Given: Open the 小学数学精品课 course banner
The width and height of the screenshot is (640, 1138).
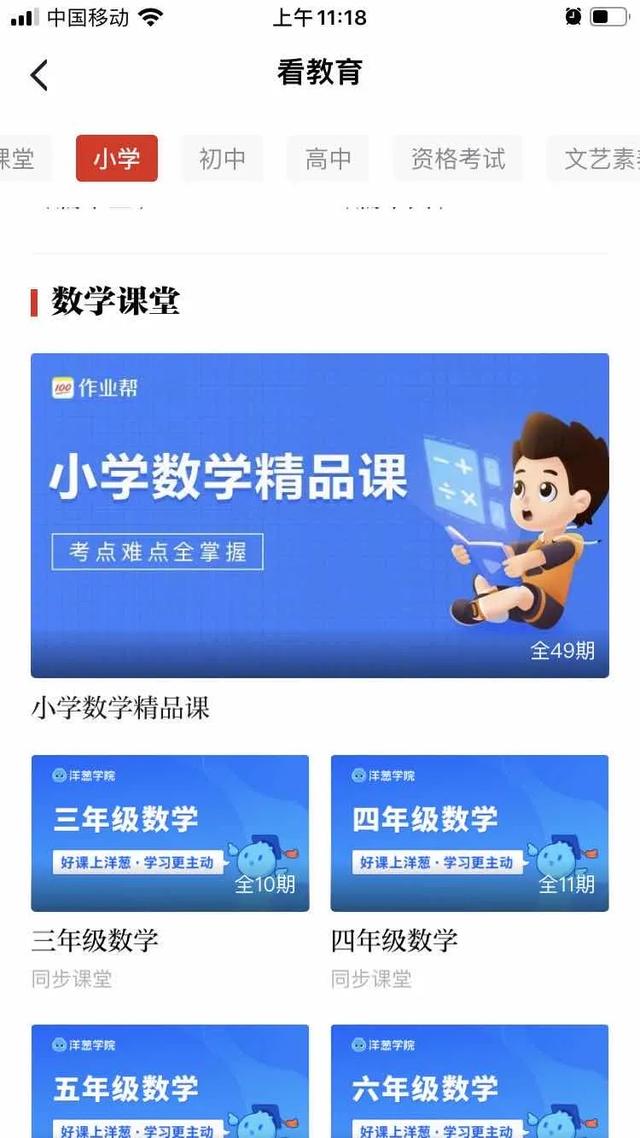Looking at the screenshot, I should point(320,515).
